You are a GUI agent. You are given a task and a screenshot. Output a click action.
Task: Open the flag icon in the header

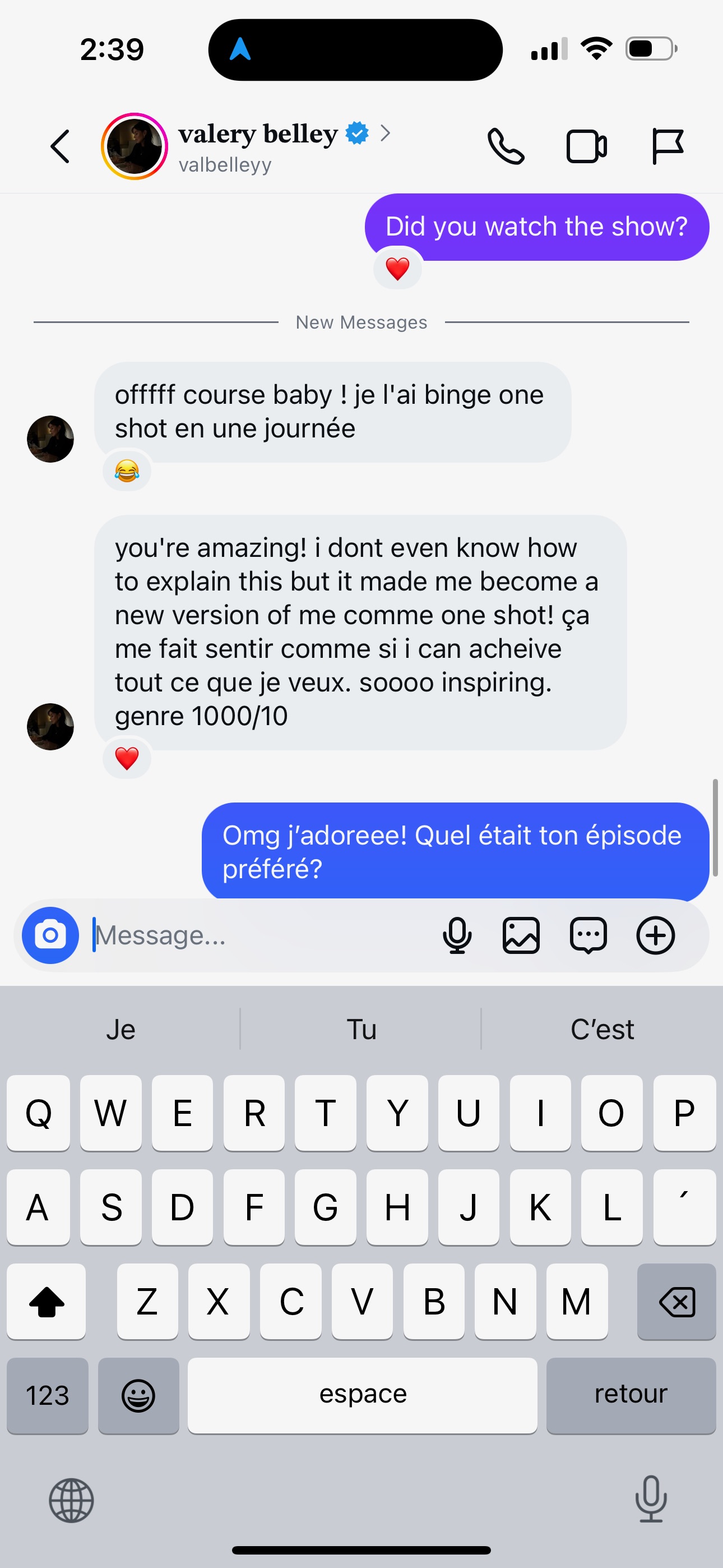pos(667,147)
